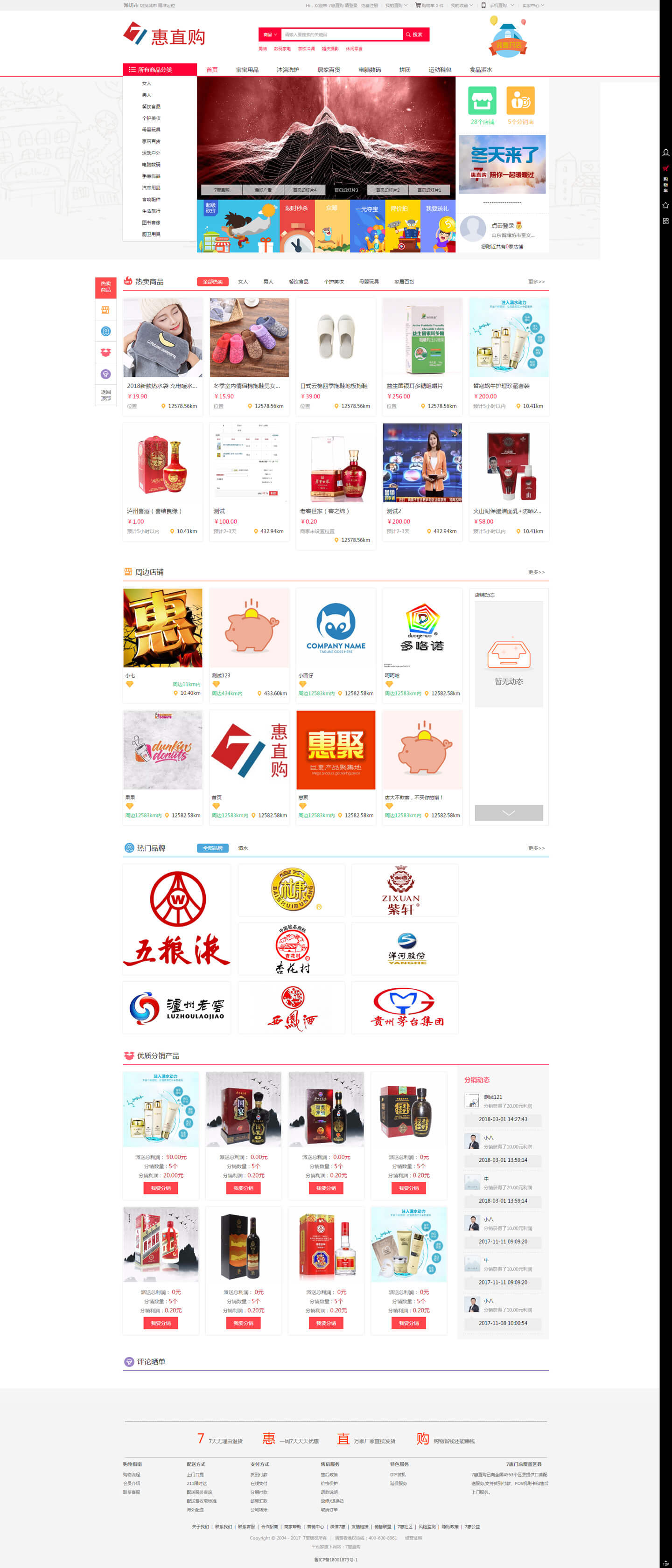Tap 点击登录 to sign in

[x=502, y=225]
